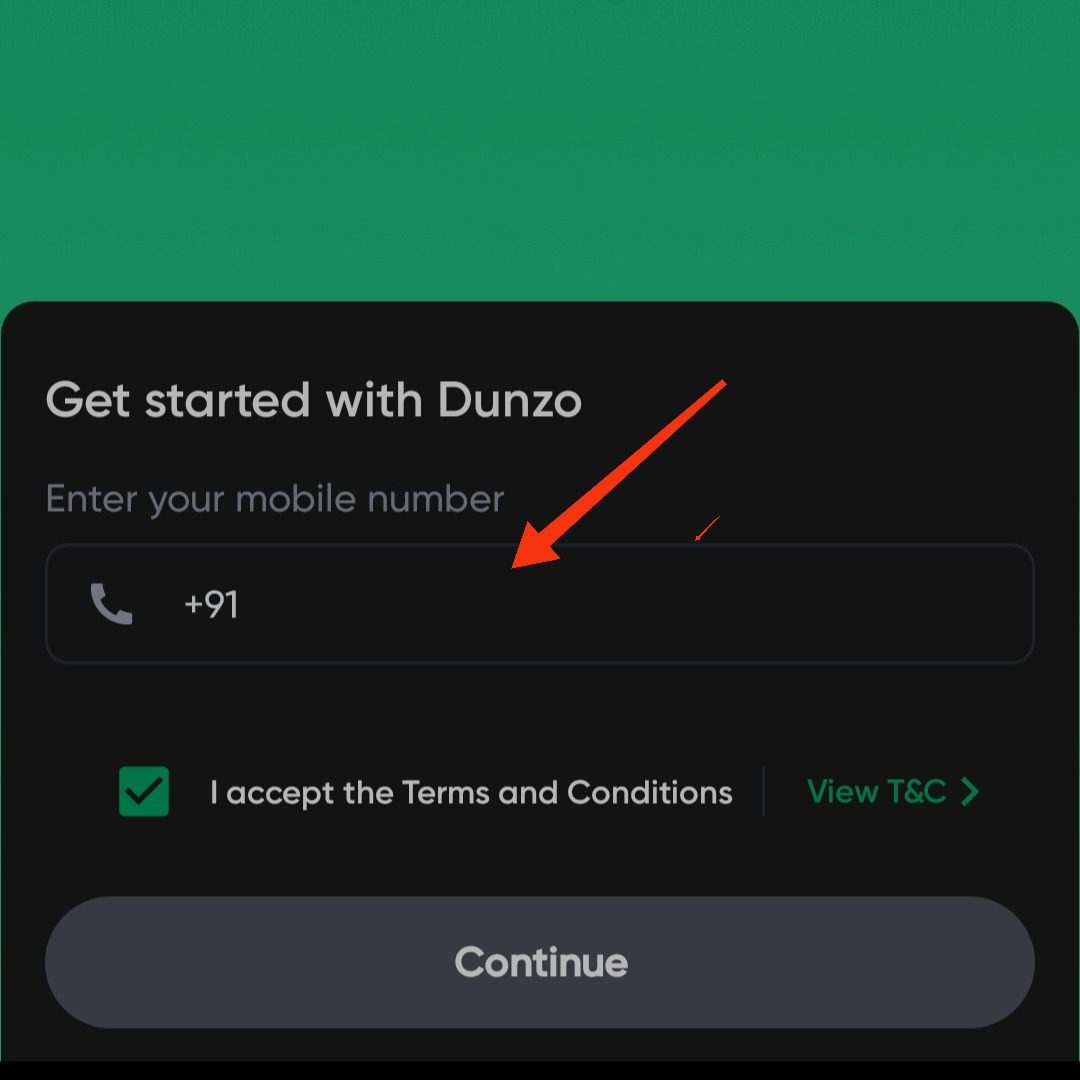This screenshot has width=1080, height=1080.
Task: Open the View T&C link
Action: point(892,792)
